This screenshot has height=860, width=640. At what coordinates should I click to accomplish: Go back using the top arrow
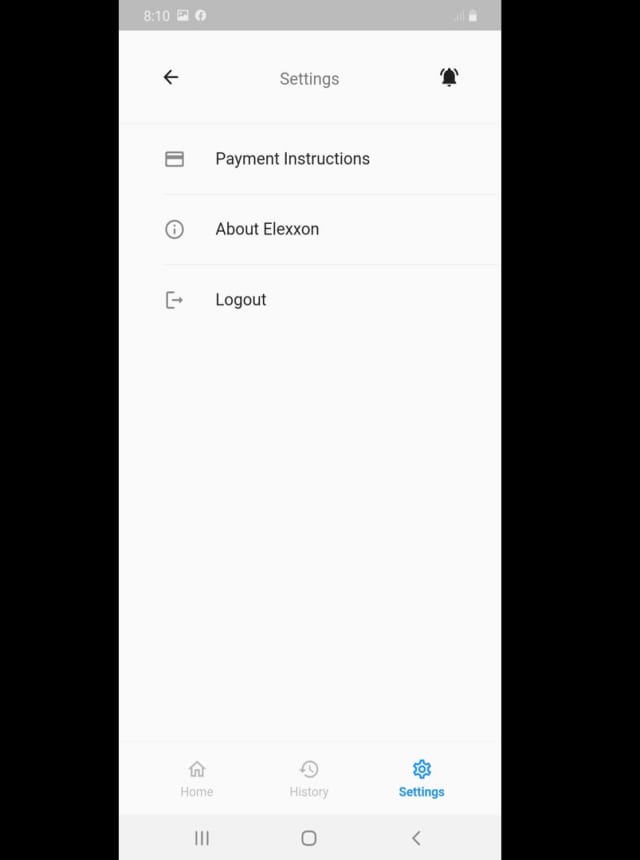[x=171, y=77]
